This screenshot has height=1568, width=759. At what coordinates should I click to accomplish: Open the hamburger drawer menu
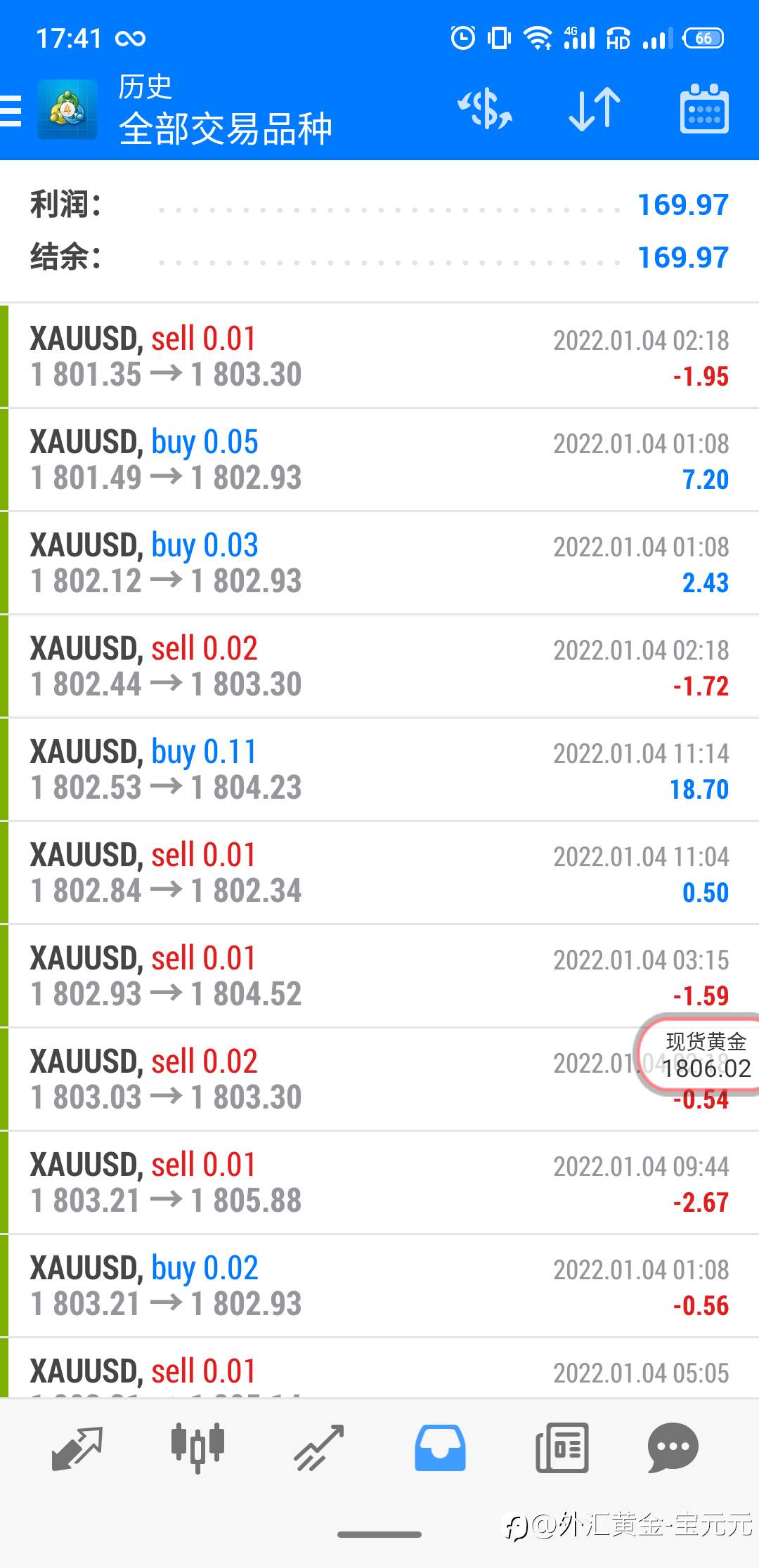[x=11, y=110]
